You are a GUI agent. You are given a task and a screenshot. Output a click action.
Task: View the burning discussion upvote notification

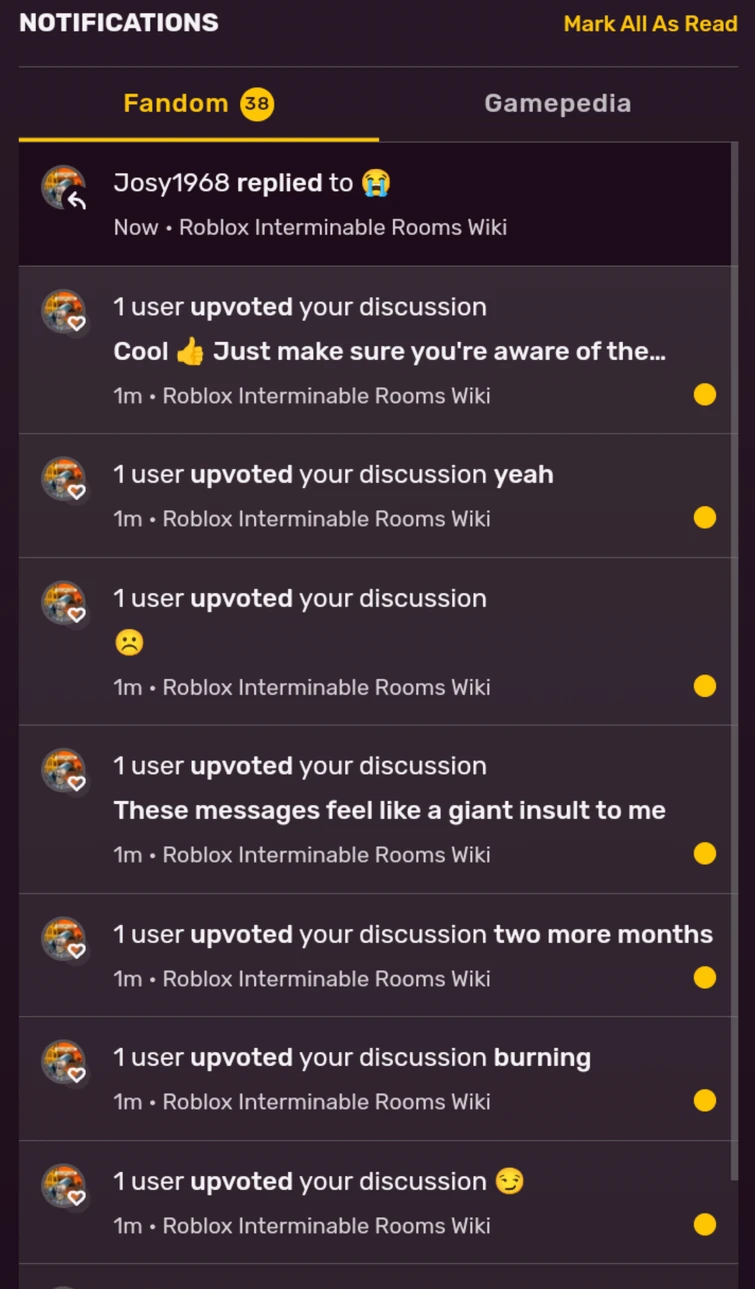352,1079
